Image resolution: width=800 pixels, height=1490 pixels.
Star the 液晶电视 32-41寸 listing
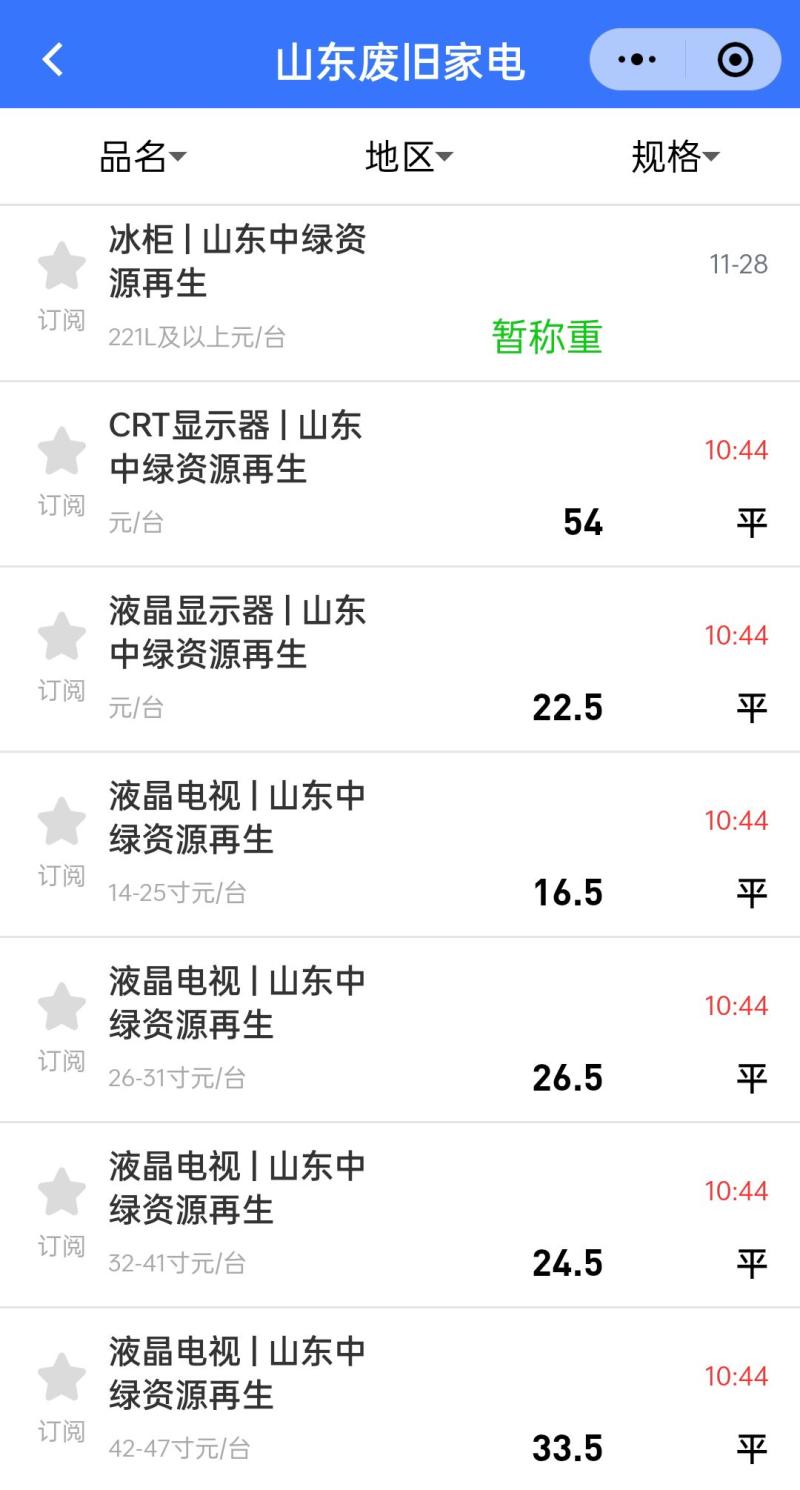coord(62,1192)
